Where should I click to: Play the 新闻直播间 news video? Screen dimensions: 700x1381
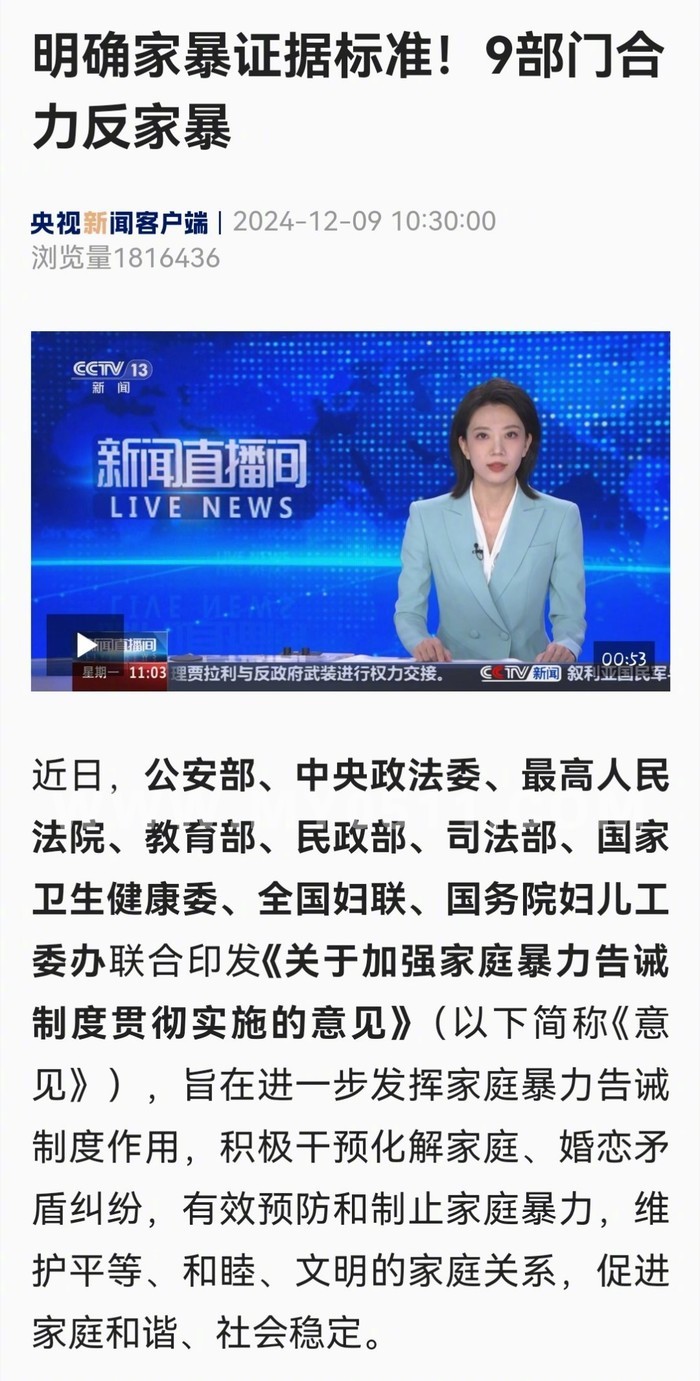(x=86, y=645)
